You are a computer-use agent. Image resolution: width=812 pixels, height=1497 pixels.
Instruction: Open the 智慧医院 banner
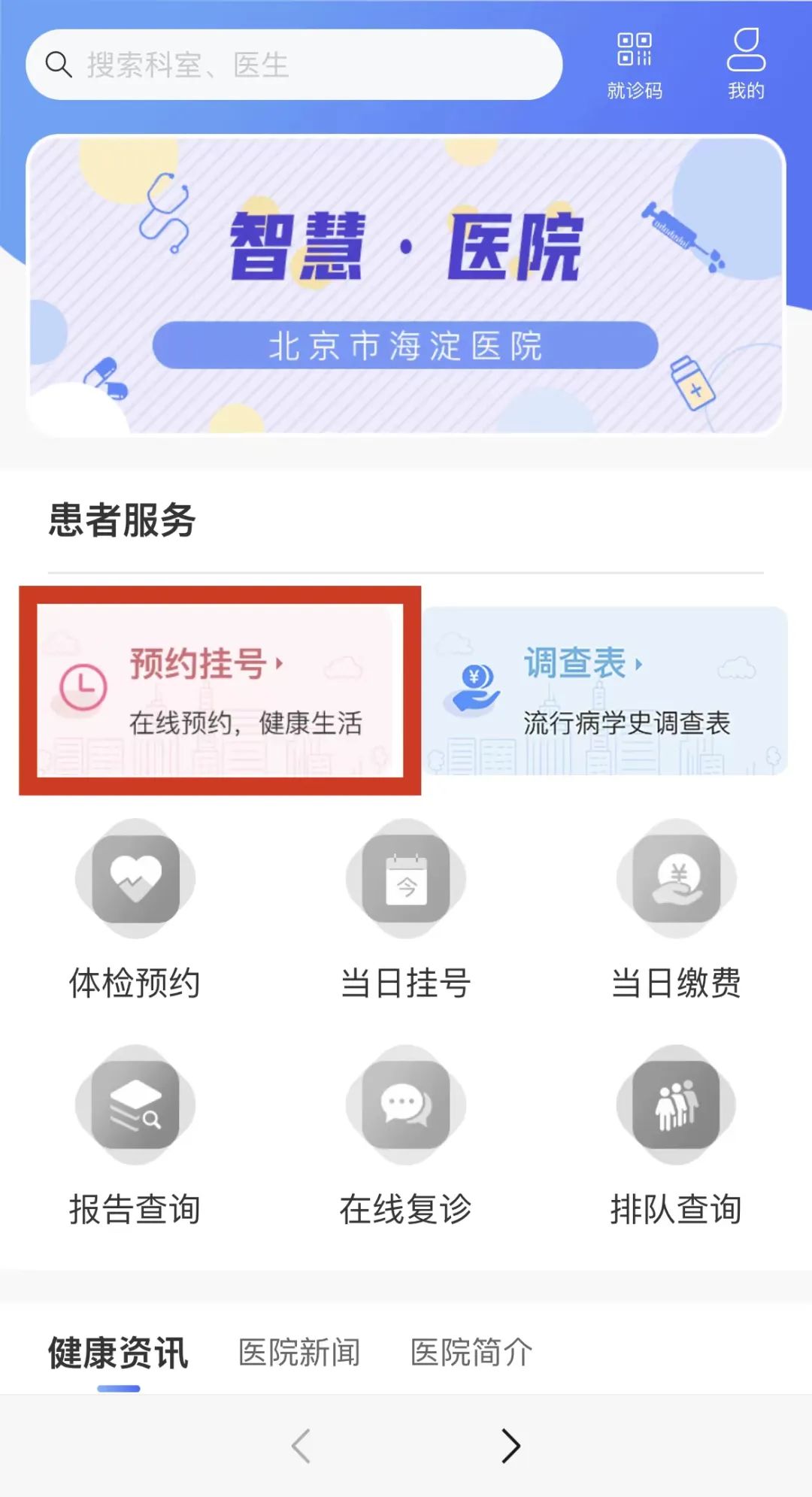point(406,284)
